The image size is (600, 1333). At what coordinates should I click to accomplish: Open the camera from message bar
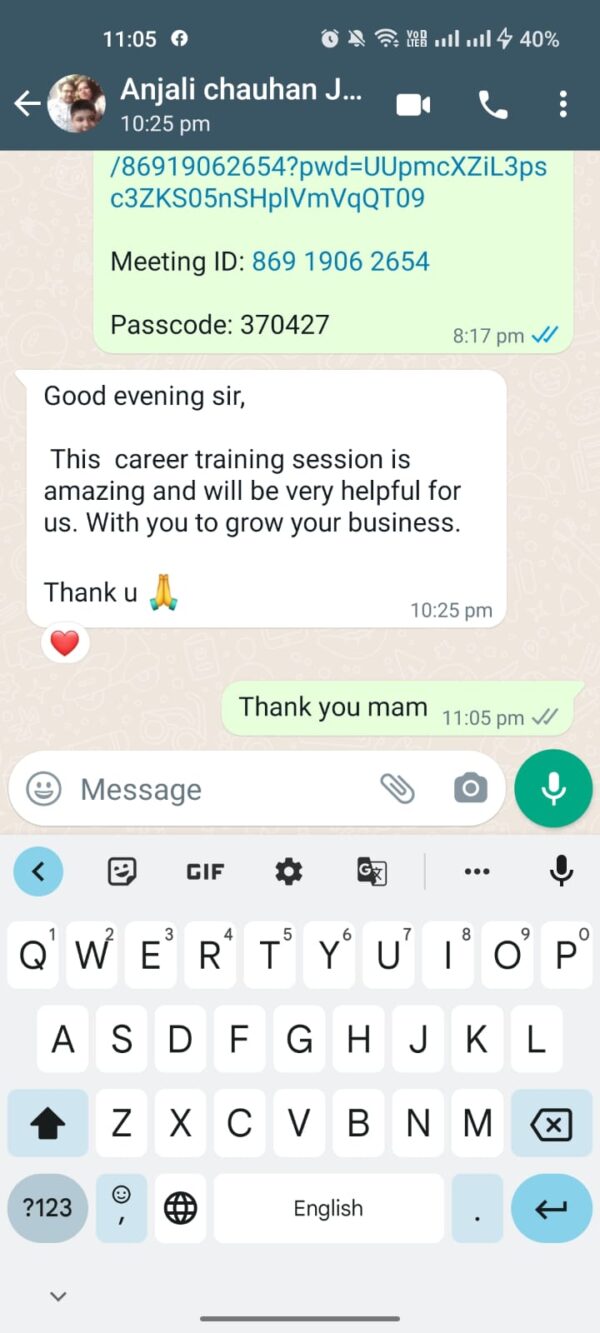(470, 789)
